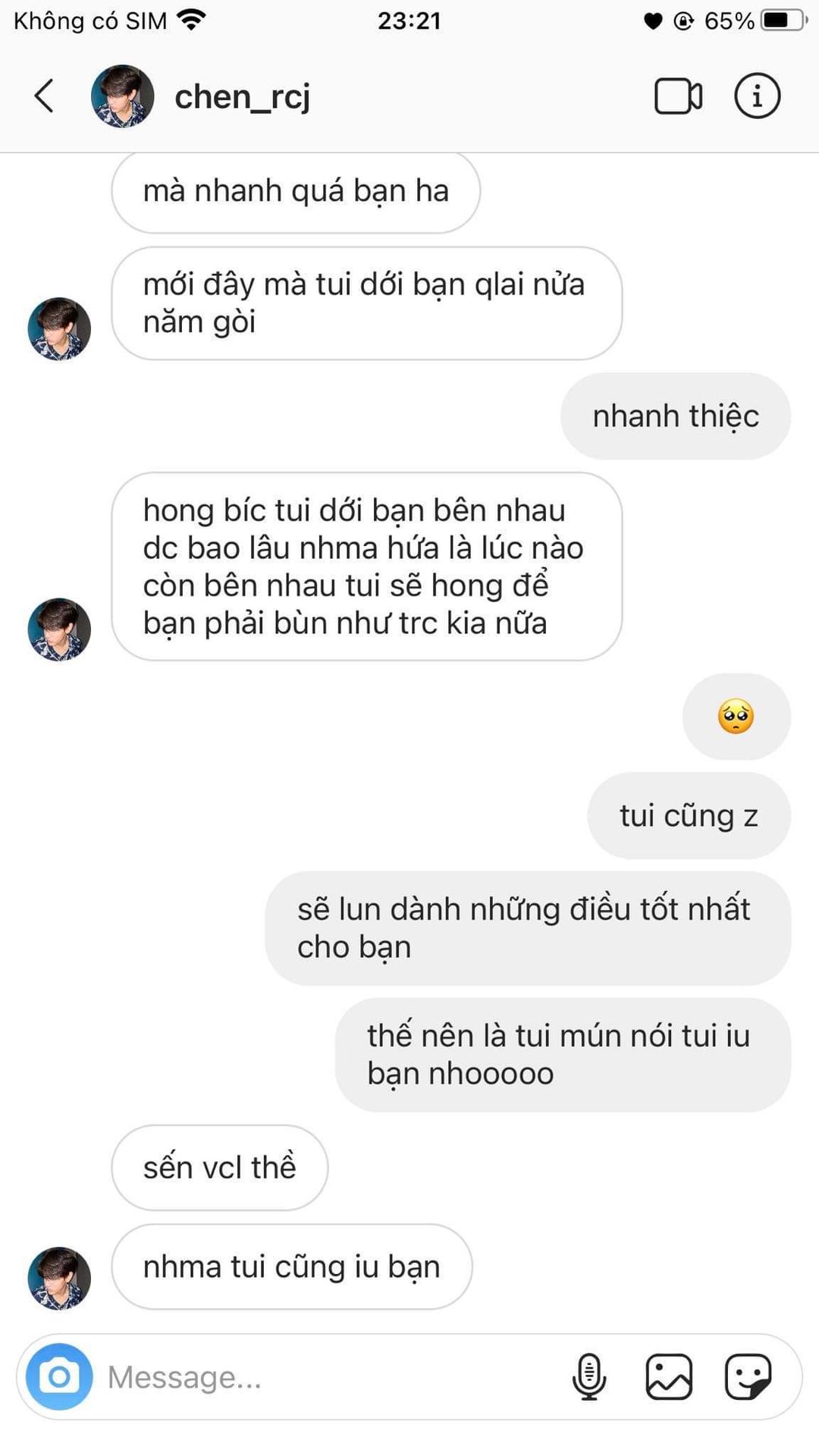
Task: Start a video call with chen_rcj
Action: [x=677, y=96]
